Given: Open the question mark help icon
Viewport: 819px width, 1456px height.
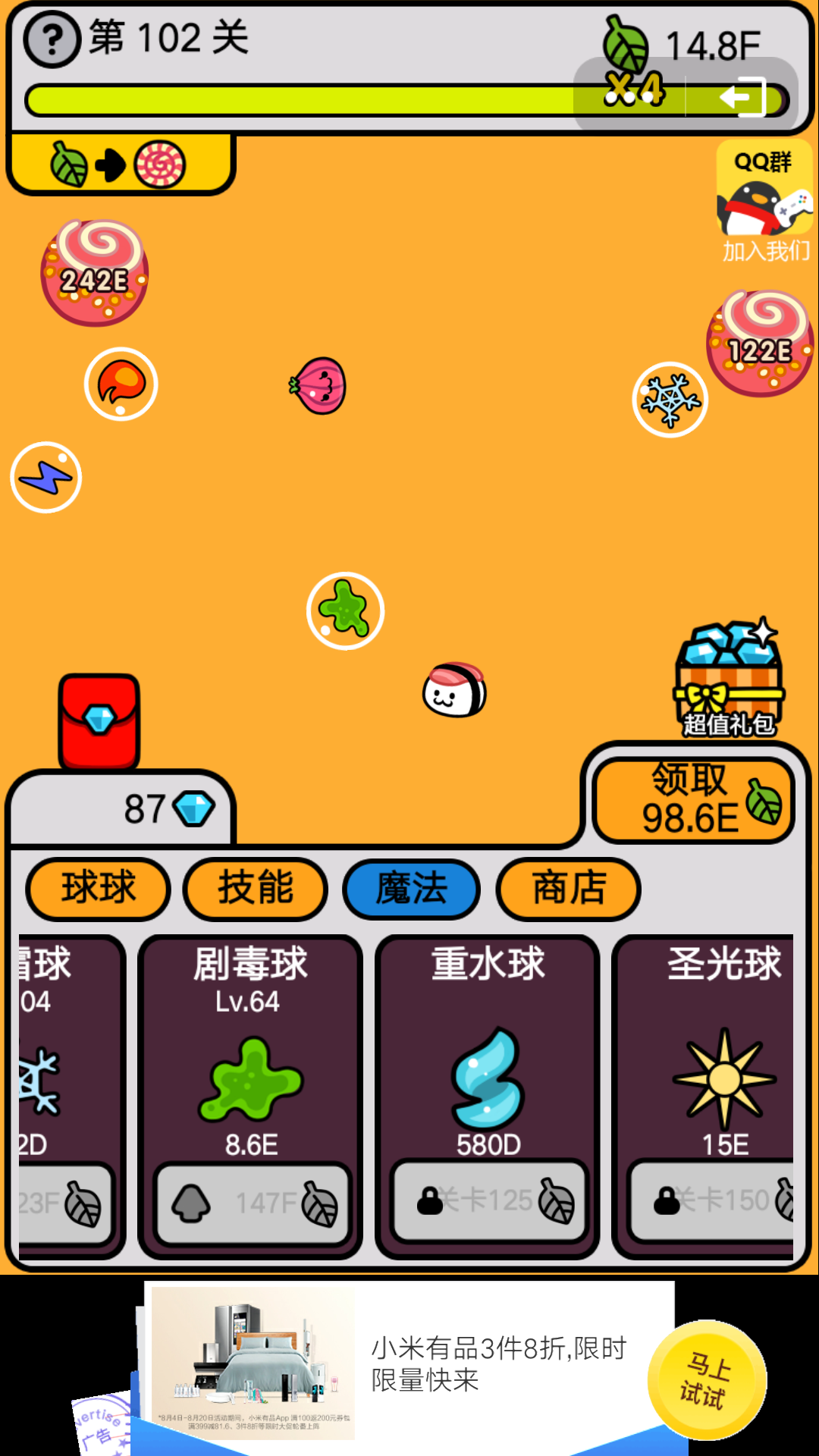Looking at the screenshot, I should click(x=52, y=39).
